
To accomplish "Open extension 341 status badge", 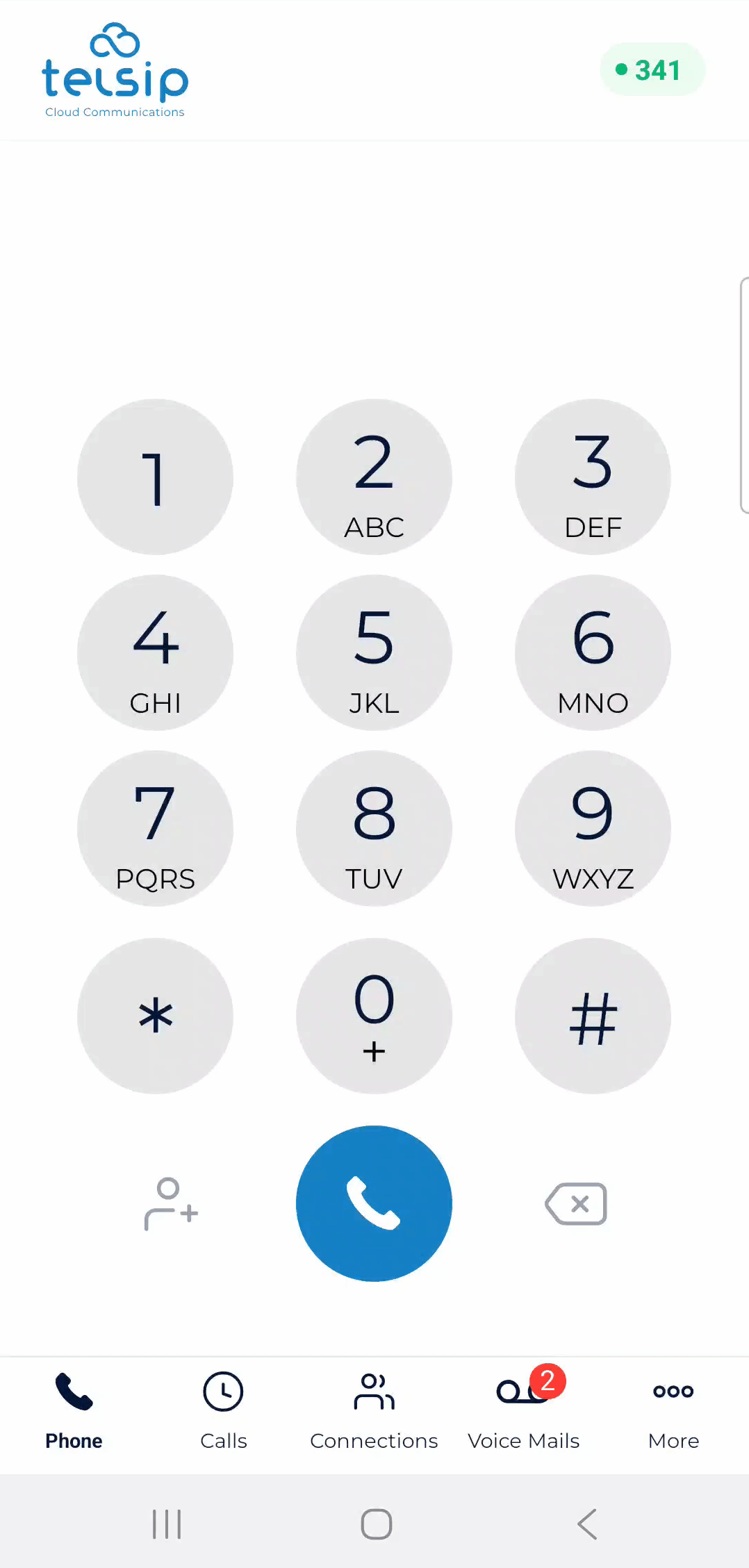I will pos(652,69).
